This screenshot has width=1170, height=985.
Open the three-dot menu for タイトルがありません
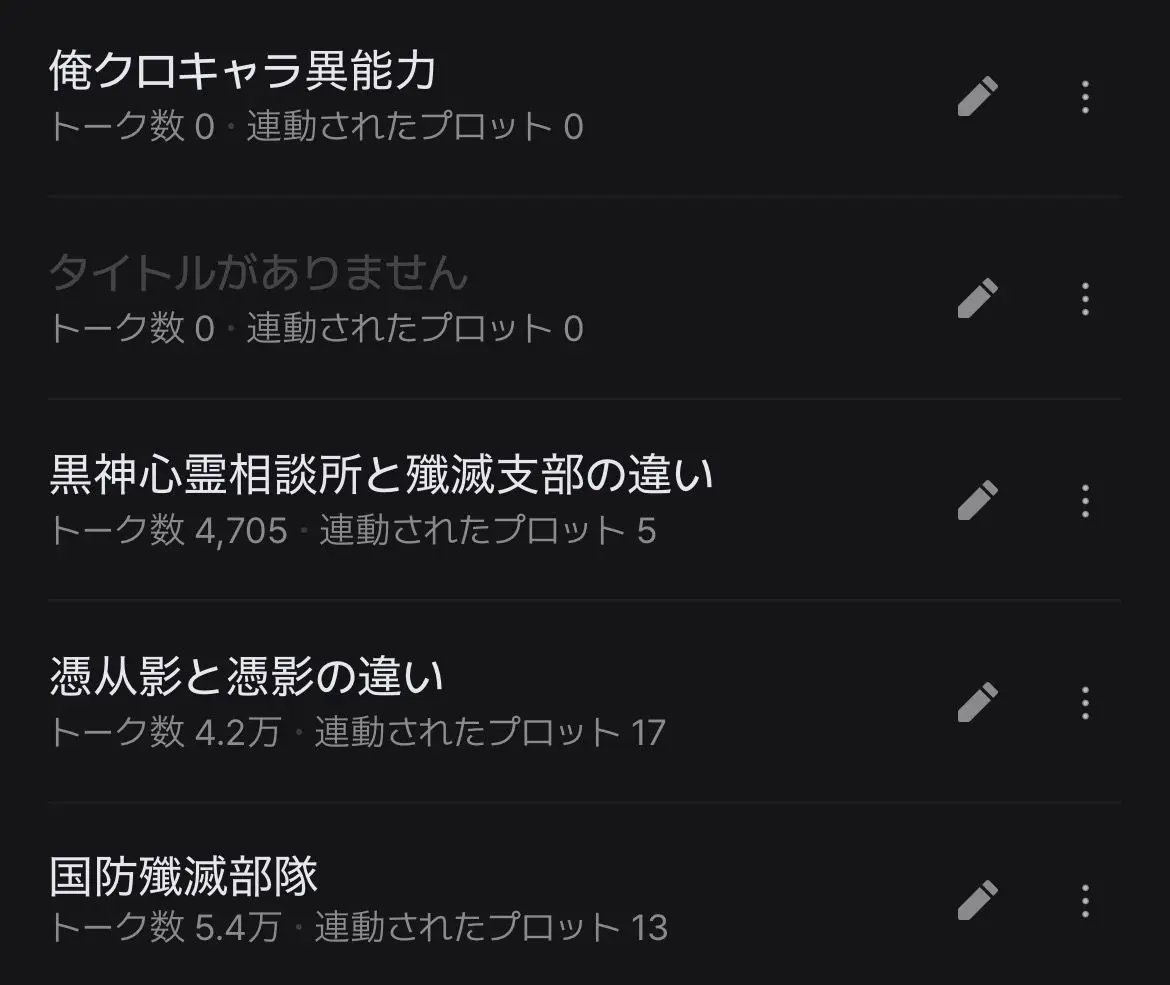tap(1085, 299)
